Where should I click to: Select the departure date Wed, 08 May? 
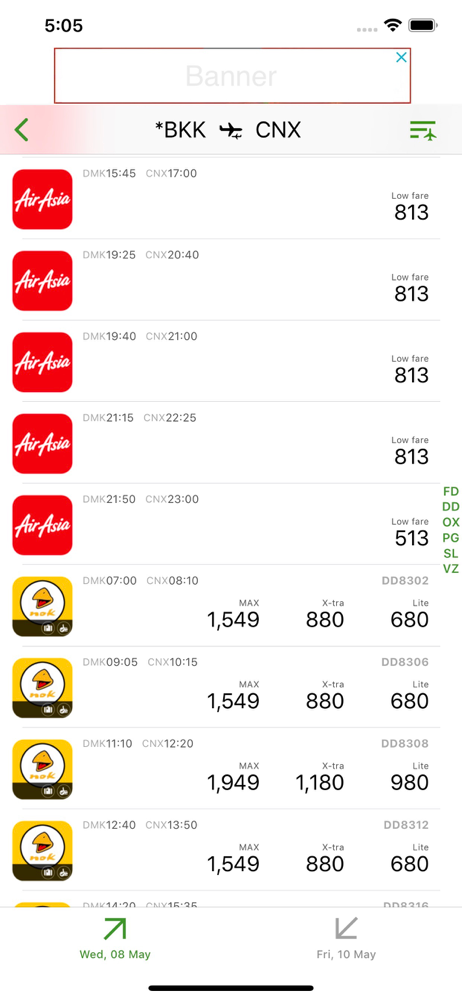[115, 938]
